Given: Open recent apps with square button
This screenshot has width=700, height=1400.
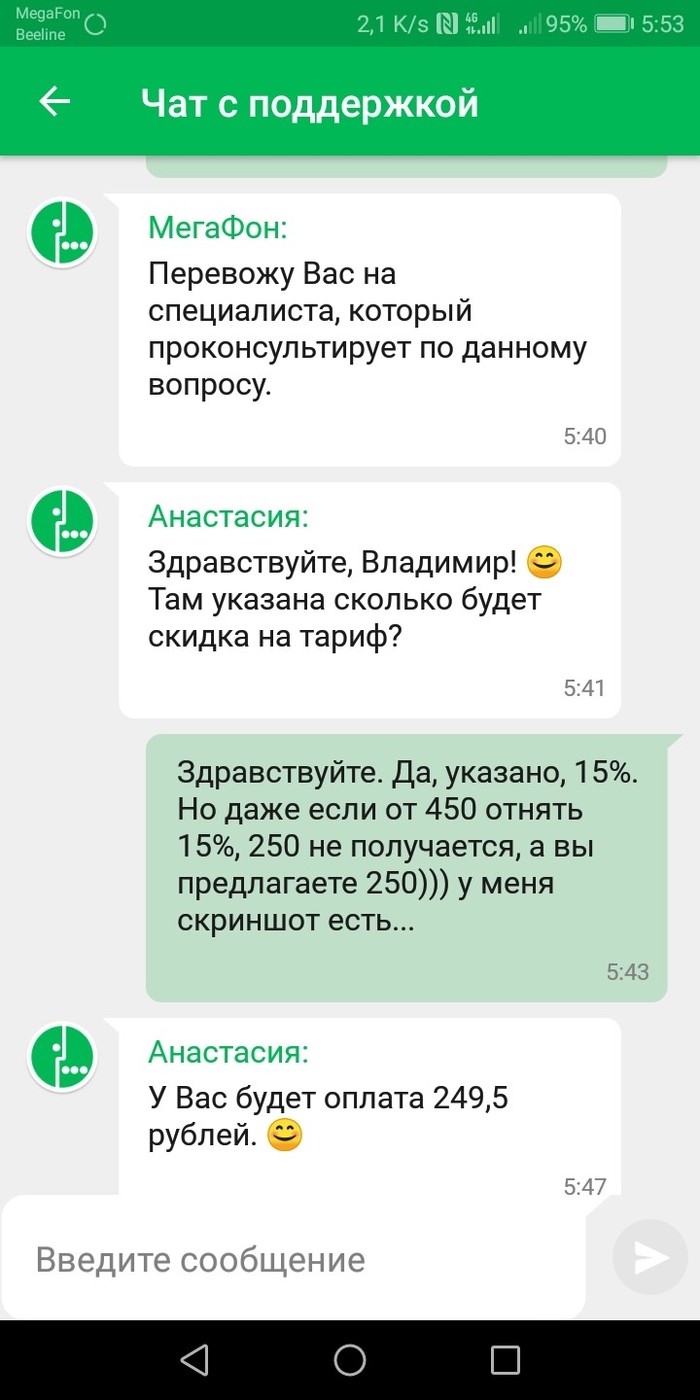Looking at the screenshot, I should tap(506, 1359).
